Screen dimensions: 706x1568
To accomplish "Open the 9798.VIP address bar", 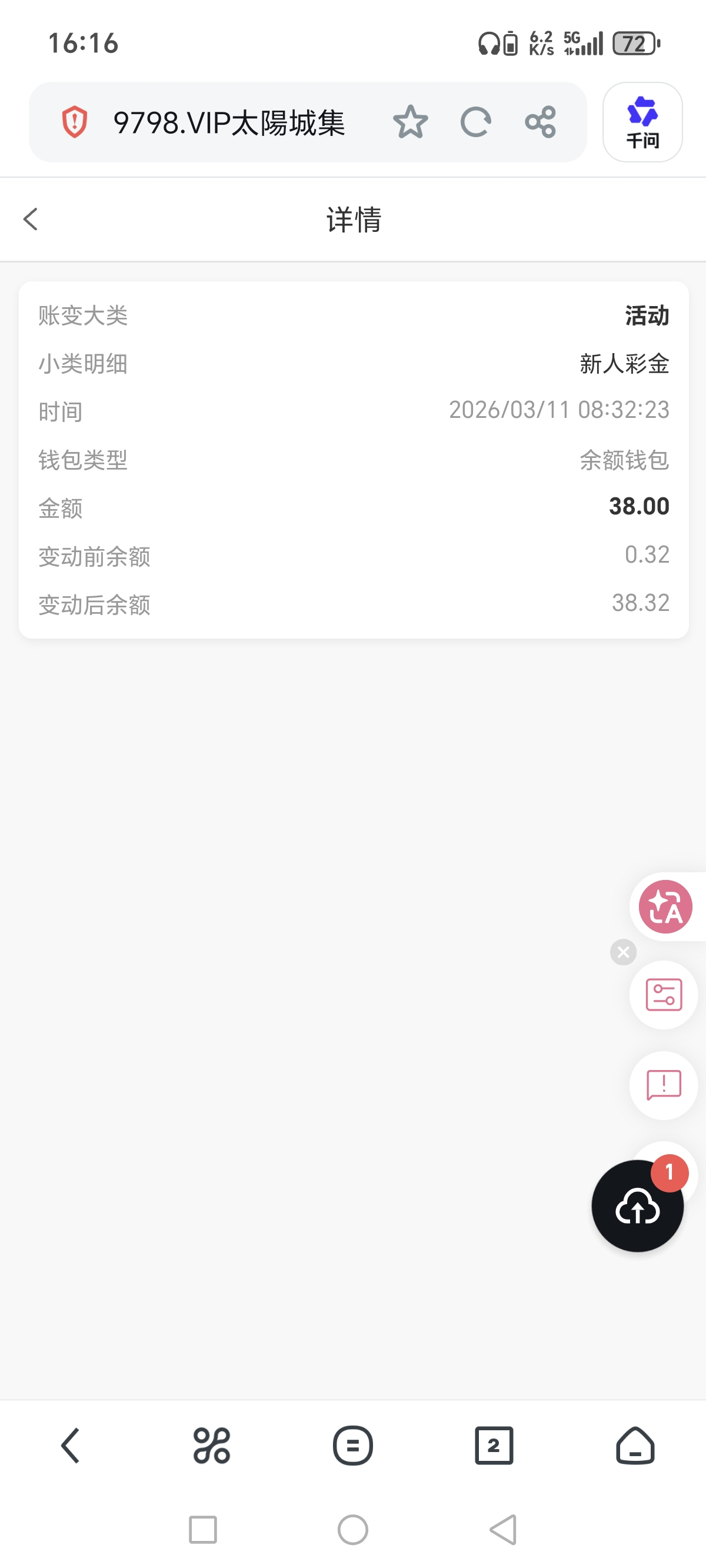I will [229, 122].
